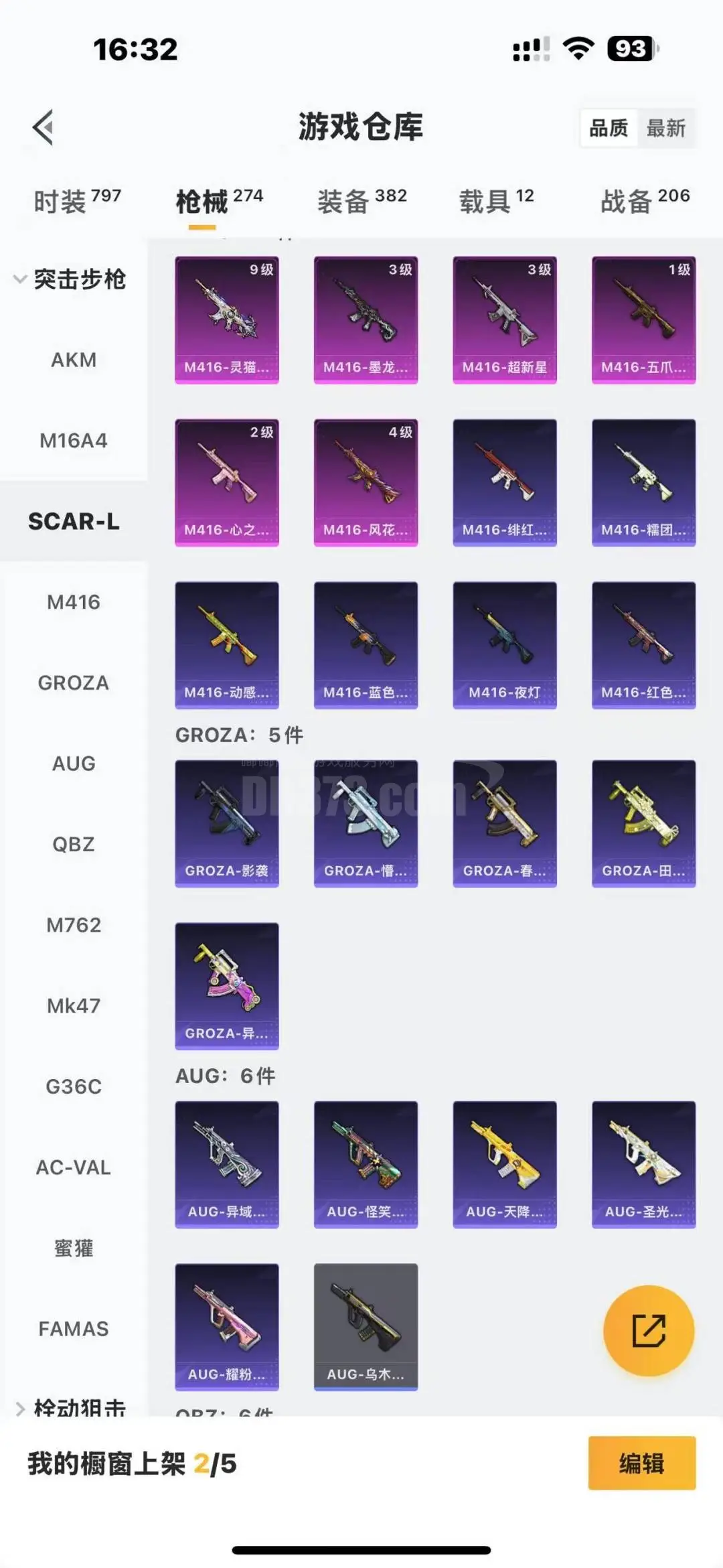Open the AUG-天降 skin card

[504, 1164]
